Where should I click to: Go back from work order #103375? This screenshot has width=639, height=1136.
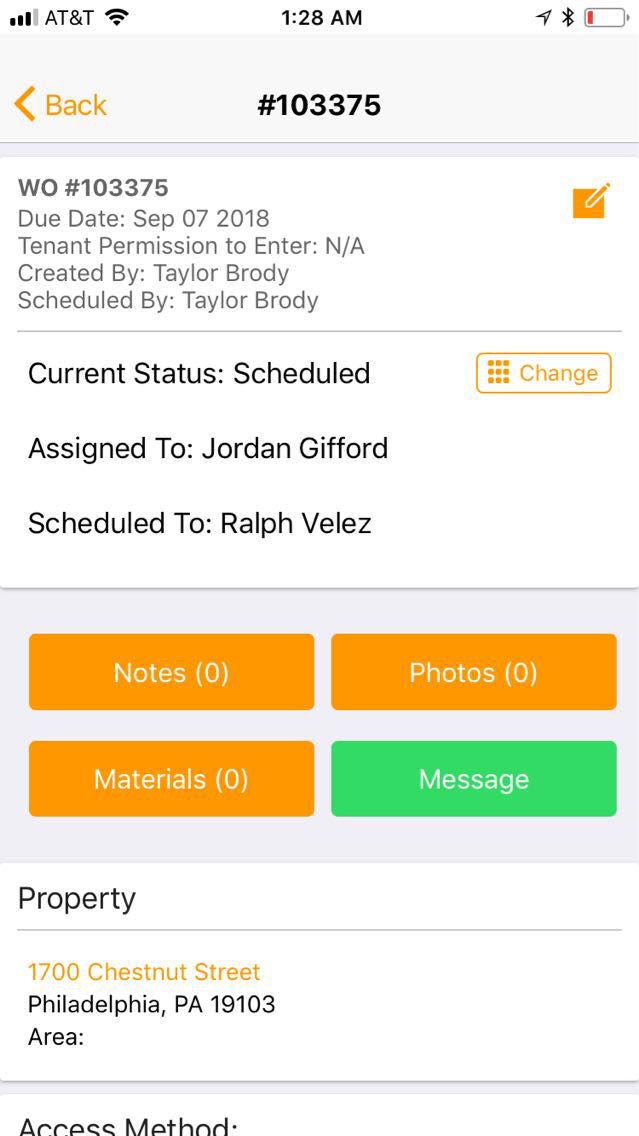click(x=60, y=105)
